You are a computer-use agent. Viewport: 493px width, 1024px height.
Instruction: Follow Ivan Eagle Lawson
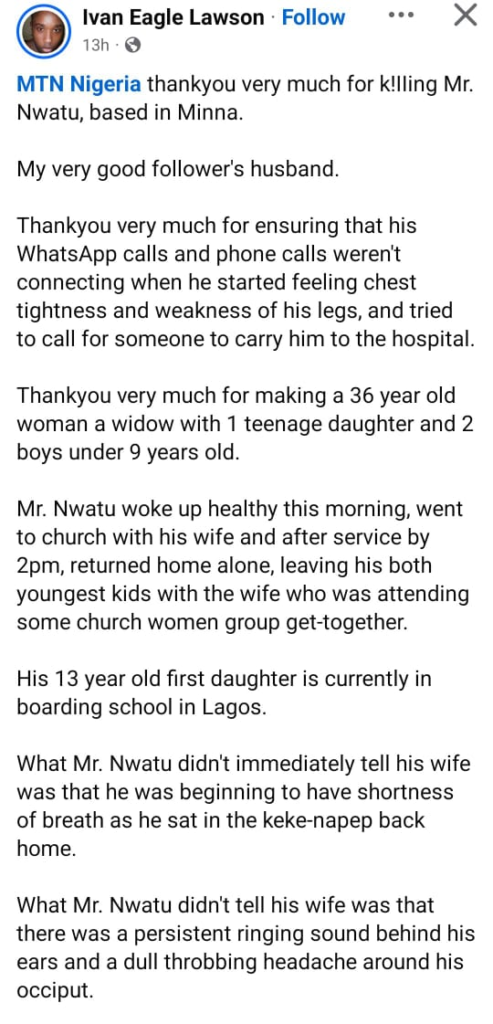pos(313,17)
